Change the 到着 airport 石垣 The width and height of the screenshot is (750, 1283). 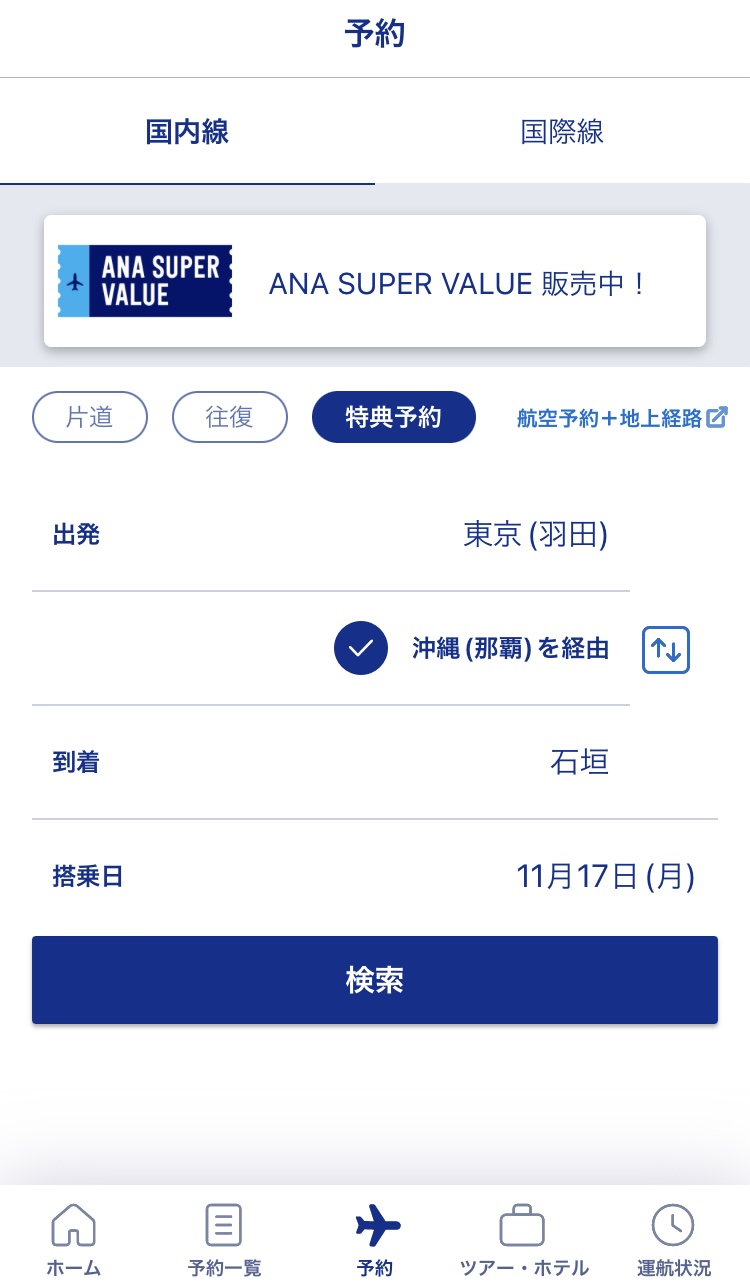(x=375, y=762)
